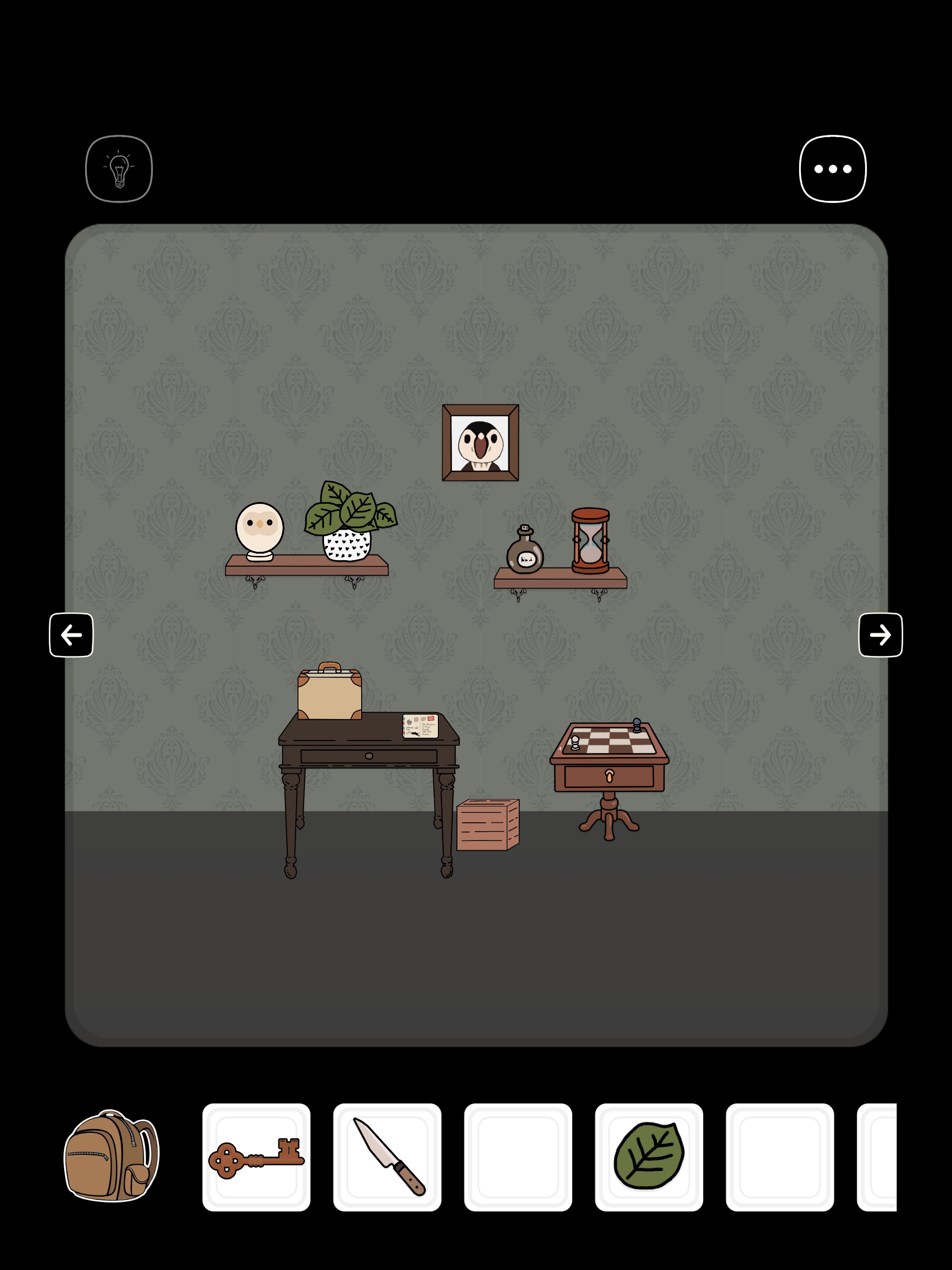Inspect the suitcase on the desk

(x=330, y=694)
